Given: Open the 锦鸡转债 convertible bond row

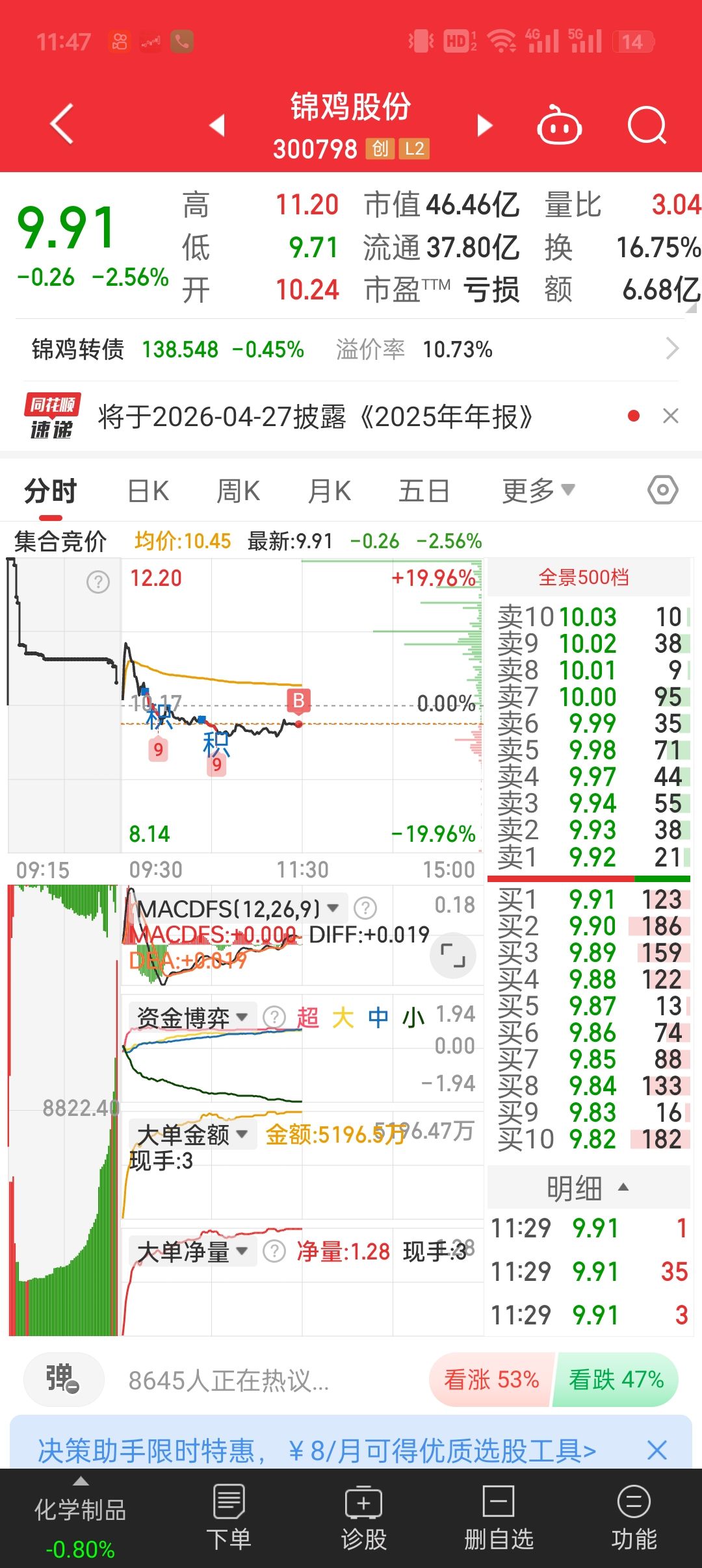Looking at the screenshot, I should pyautogui.click(x=351, y=349).
